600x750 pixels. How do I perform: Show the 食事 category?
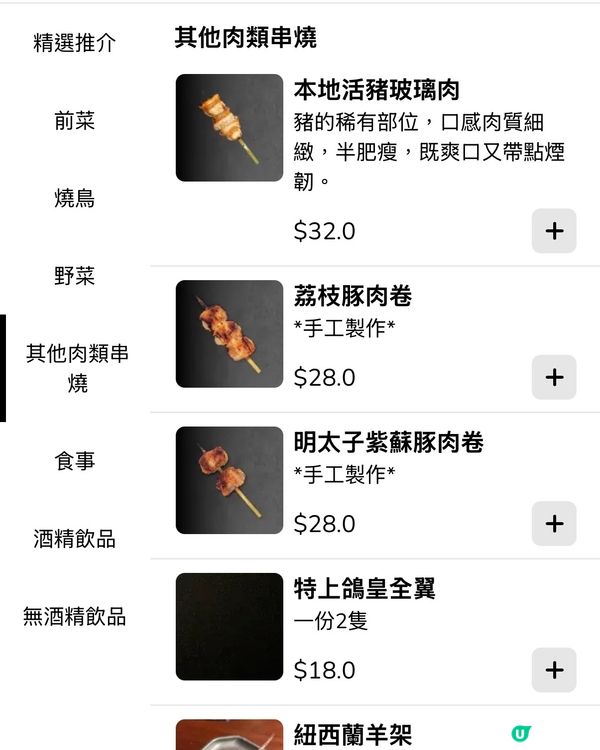pos(75,461)
